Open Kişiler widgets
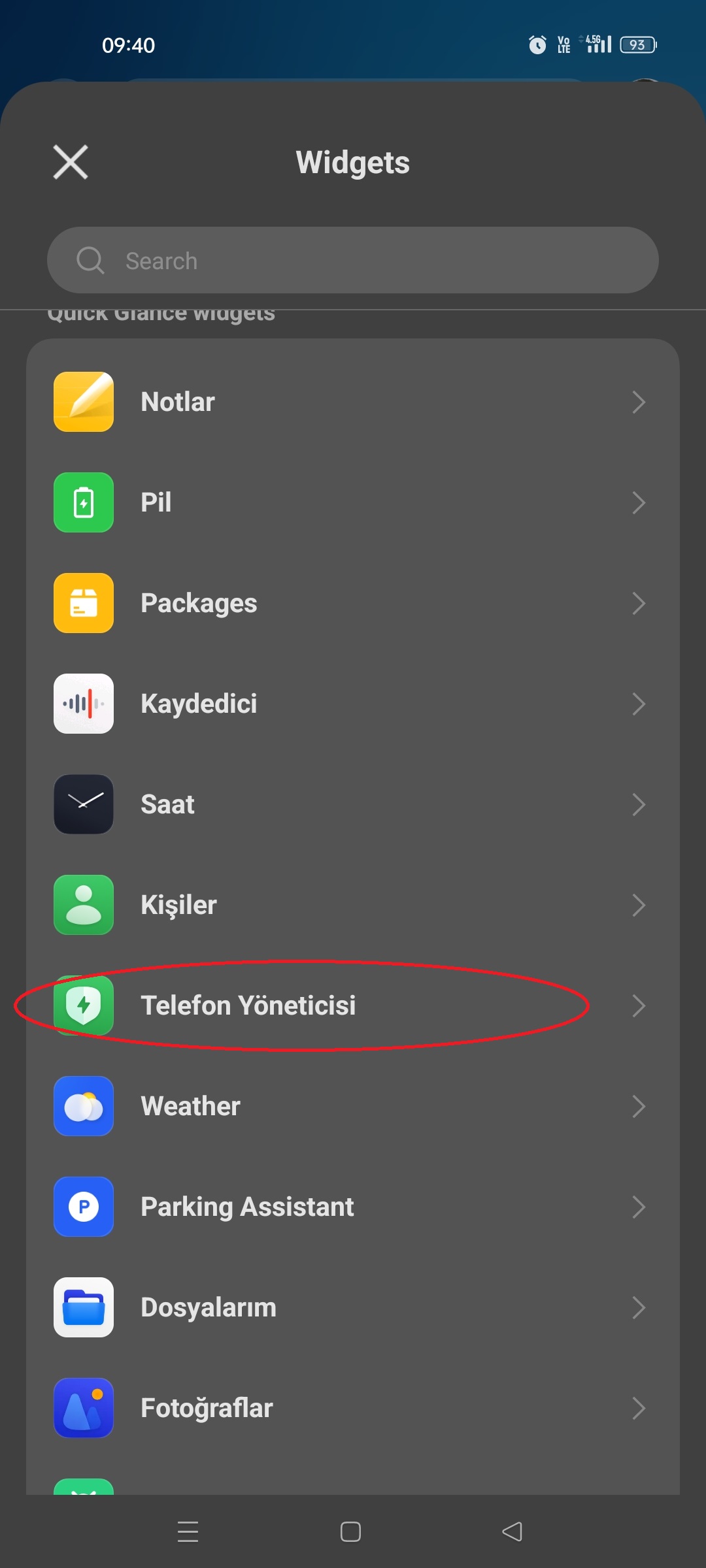This screenshot has width=706, height=1568. pyautogui.click(x=353, y=905)
